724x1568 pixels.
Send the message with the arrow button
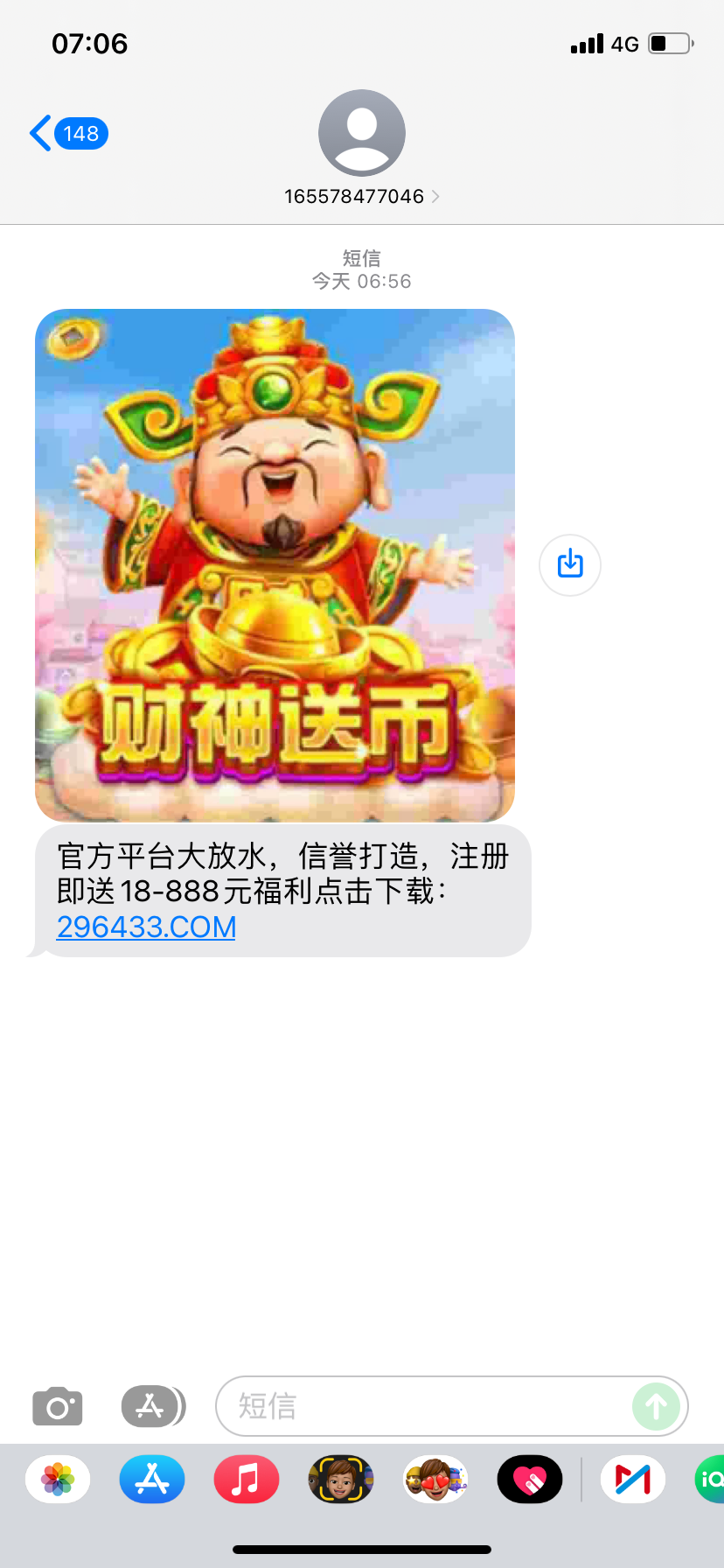656,1406
